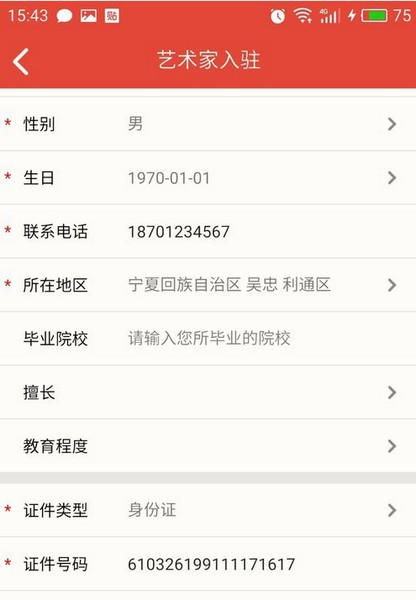Go back using the header arrow
This screenshot has height=600, width=416.
coord(21,61)
